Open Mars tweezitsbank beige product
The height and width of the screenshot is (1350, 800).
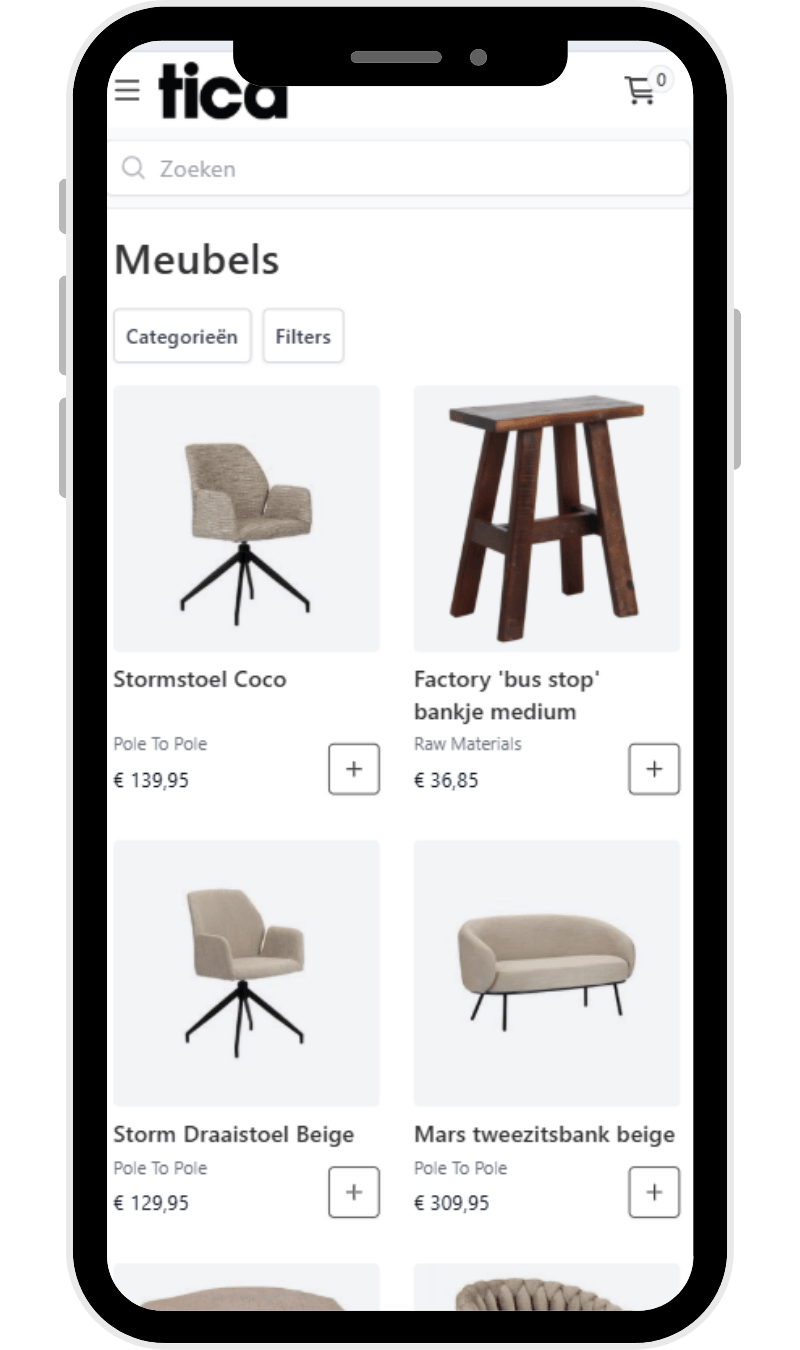(x=546, y=973)
